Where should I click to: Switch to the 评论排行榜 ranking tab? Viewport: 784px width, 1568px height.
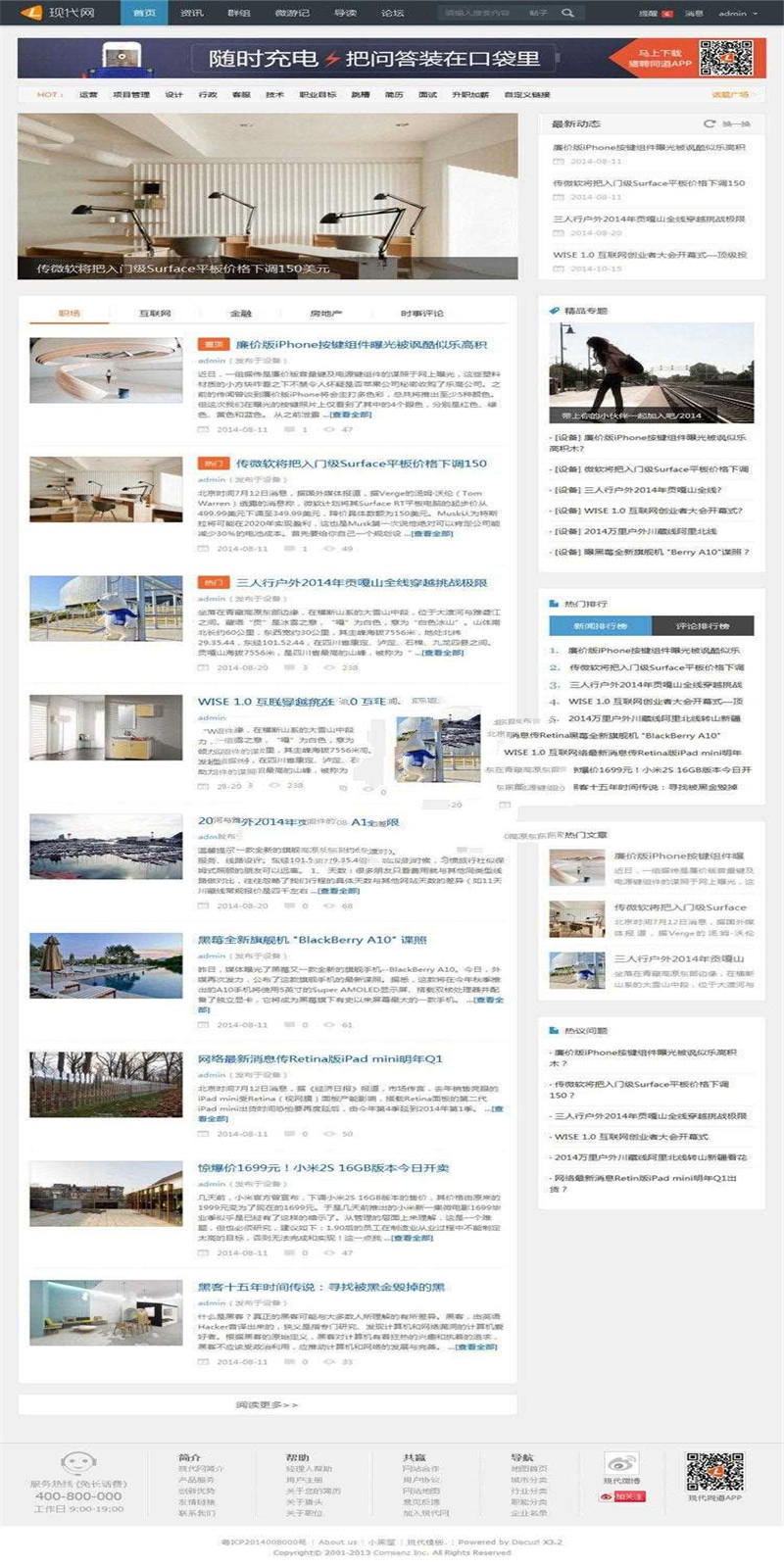pyautogui.click(x=703, y=626)
